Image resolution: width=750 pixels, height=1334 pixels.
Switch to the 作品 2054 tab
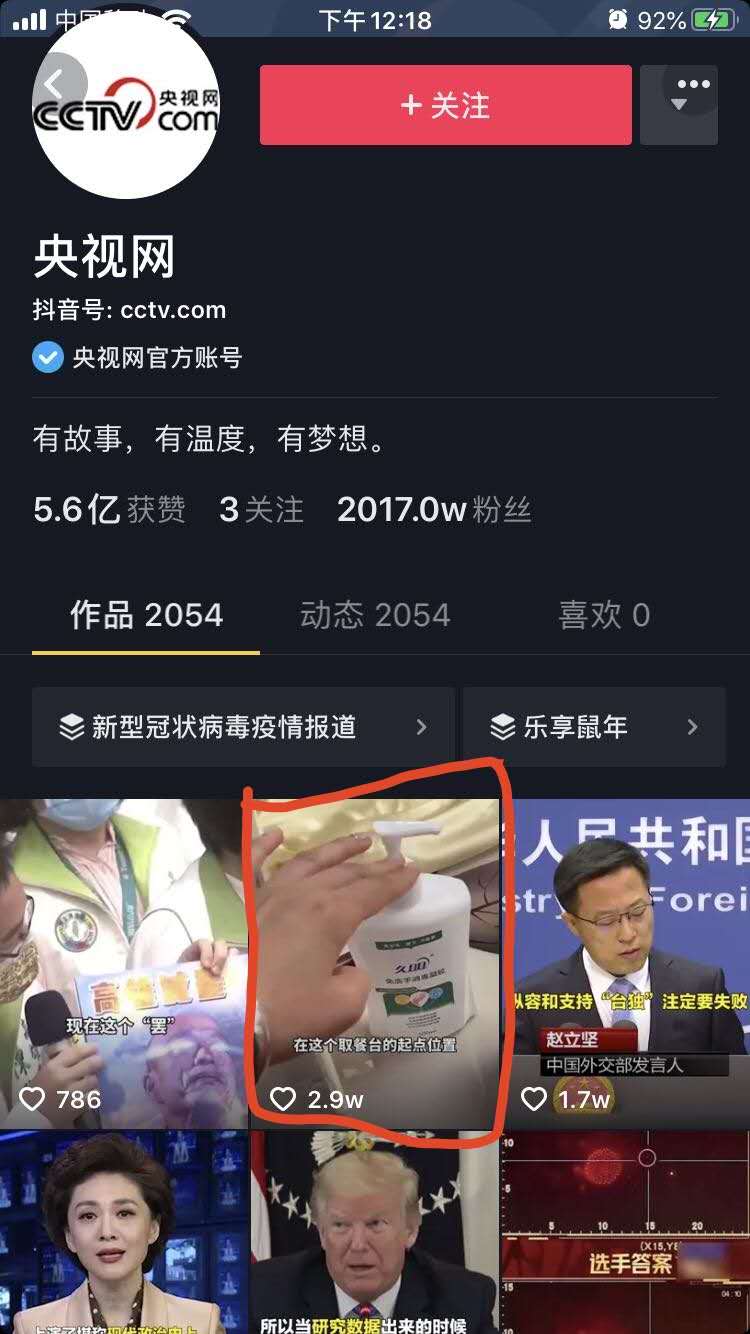[x=146, y=615]
